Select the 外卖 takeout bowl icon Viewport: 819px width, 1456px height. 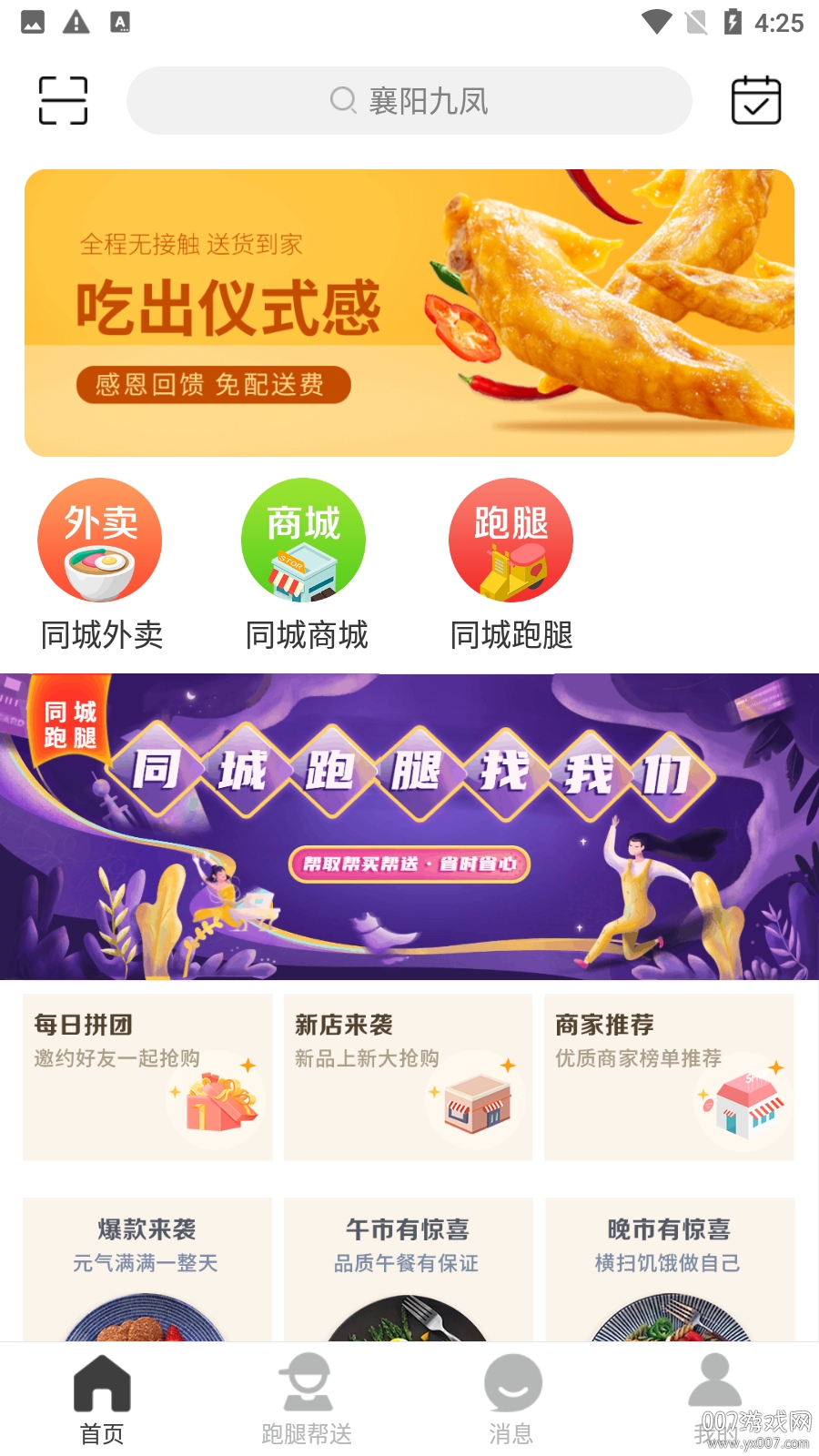click(x=100, y=540)
